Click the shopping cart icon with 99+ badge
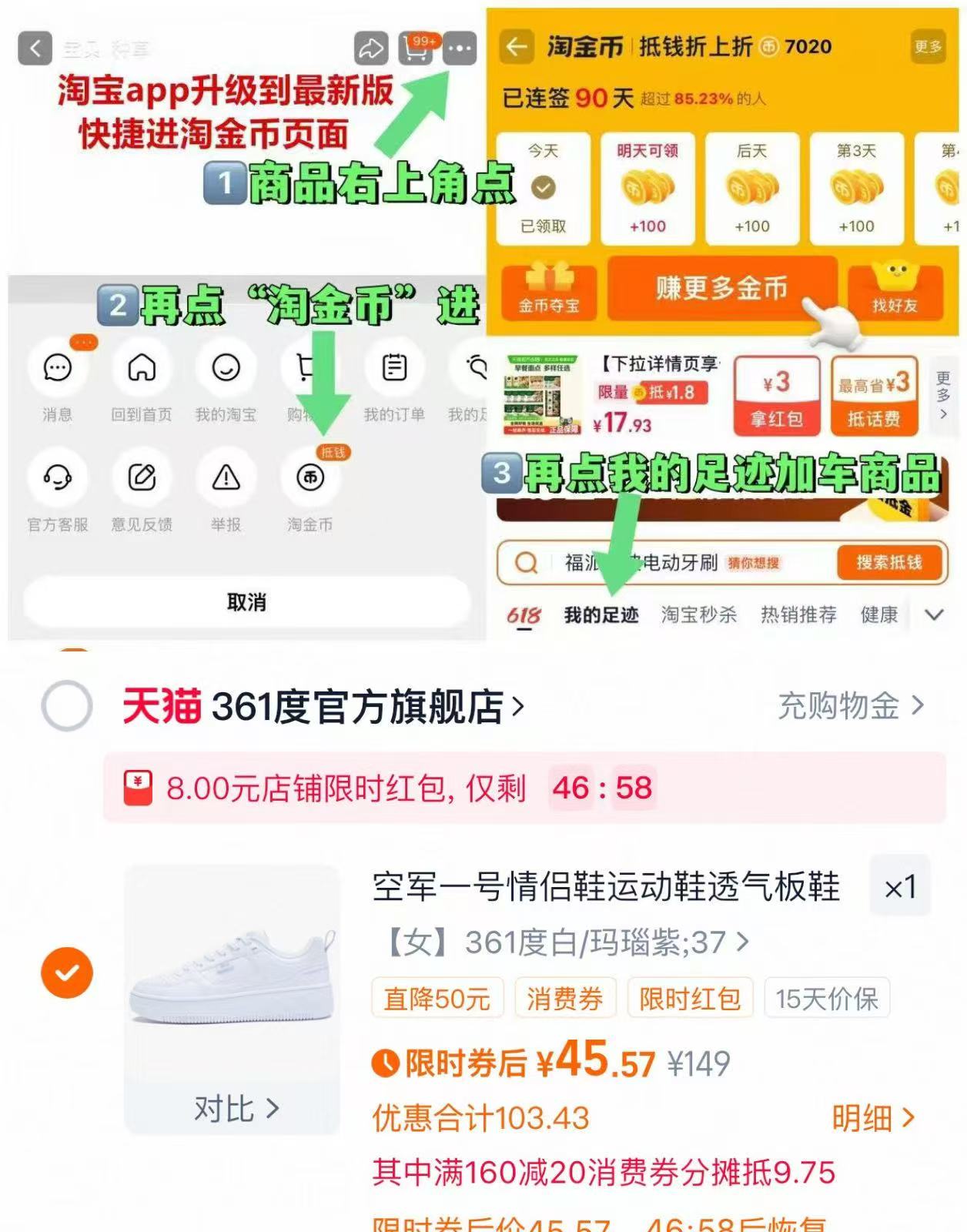 [417, 49]
